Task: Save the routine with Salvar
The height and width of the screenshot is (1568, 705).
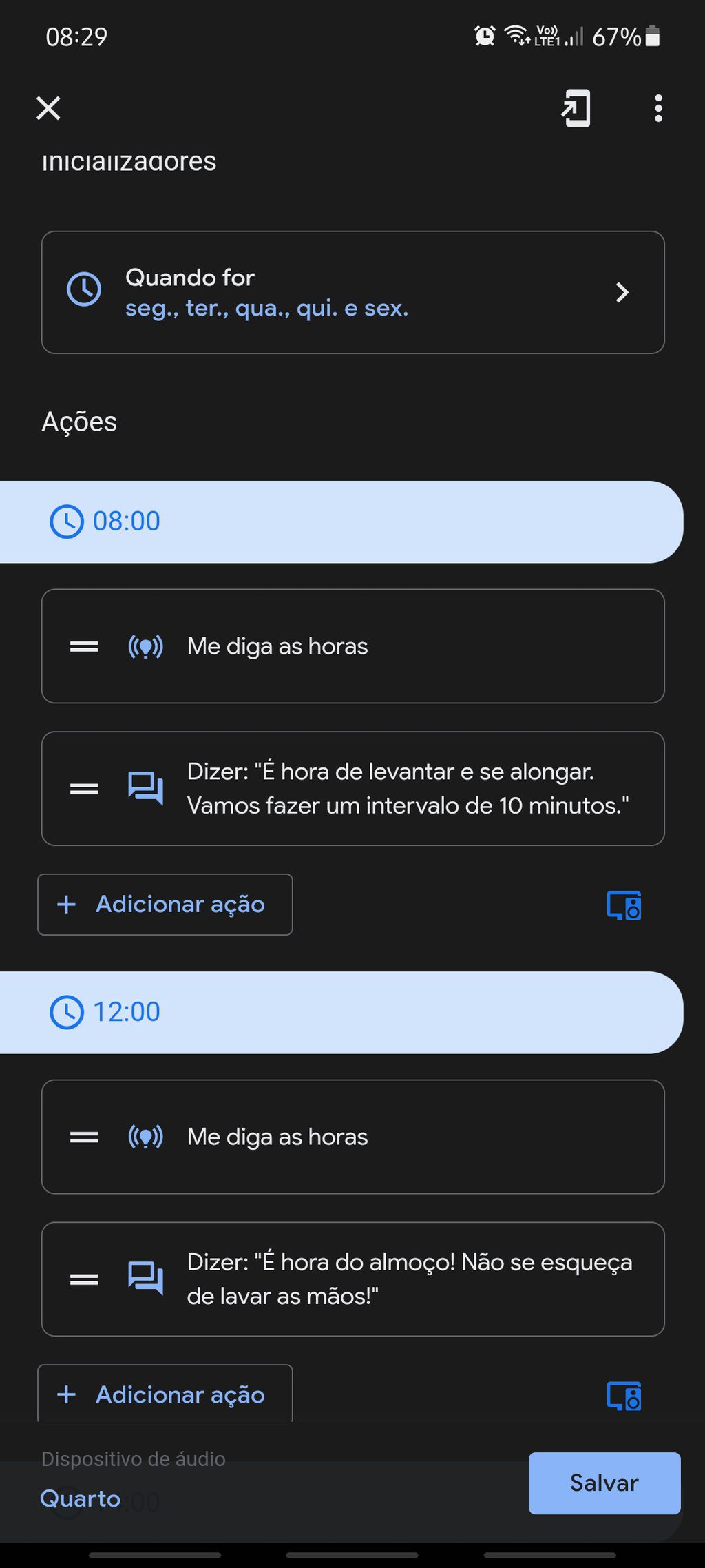Action: click(604, 1483)
